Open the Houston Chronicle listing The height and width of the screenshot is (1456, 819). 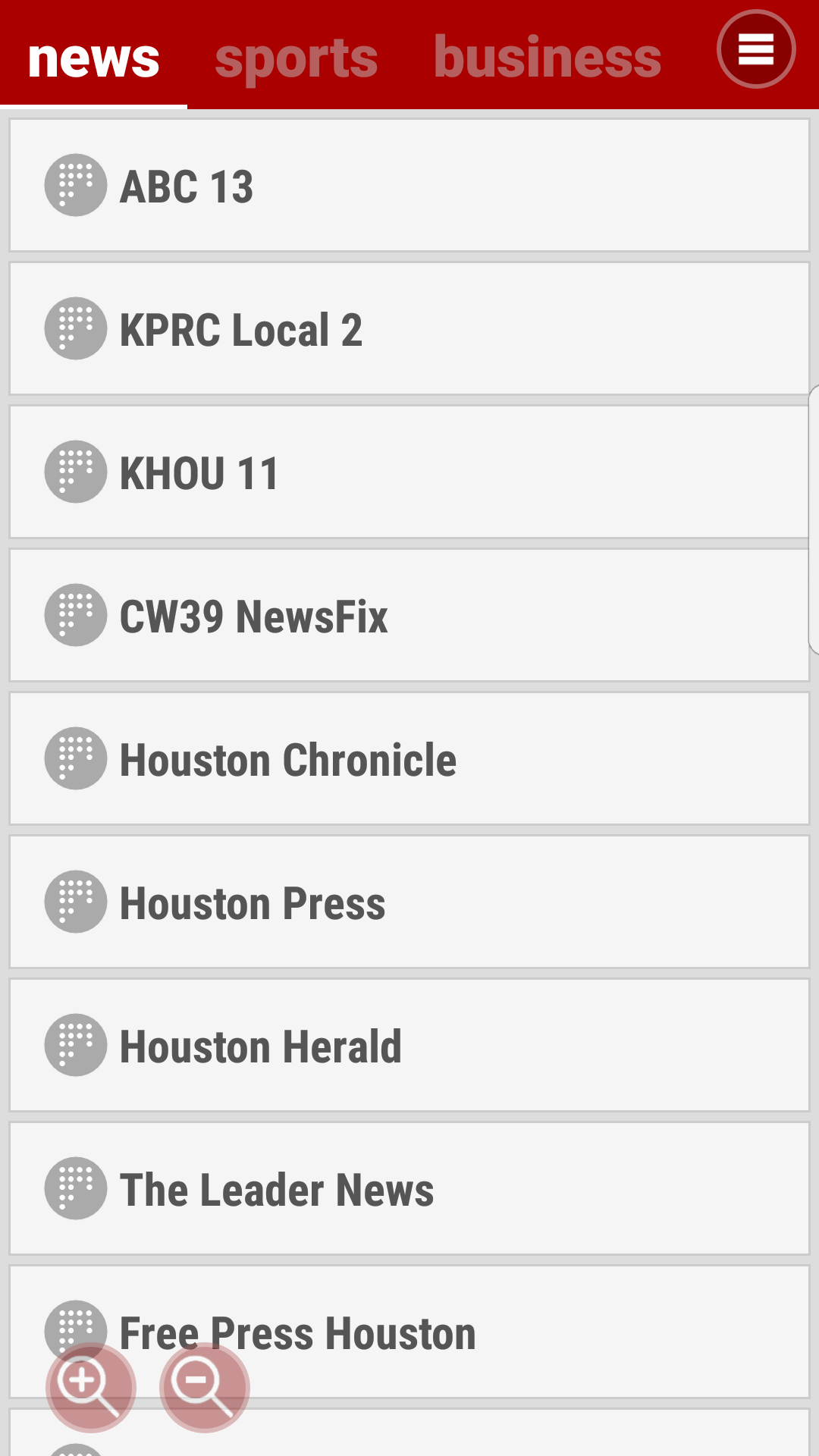click(x=409, y=758)
